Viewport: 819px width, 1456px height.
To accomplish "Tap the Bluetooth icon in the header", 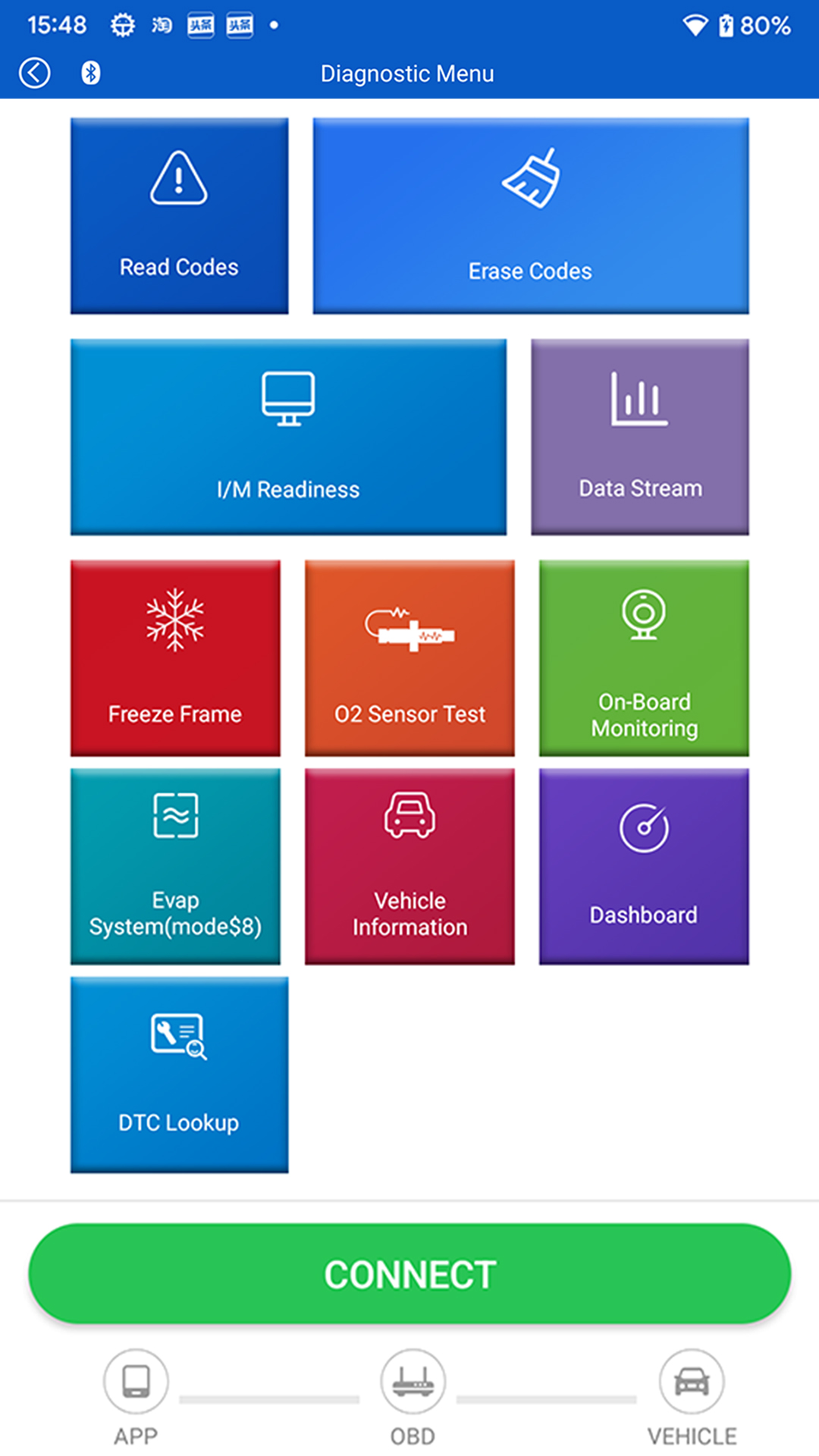I will point(91,74).
